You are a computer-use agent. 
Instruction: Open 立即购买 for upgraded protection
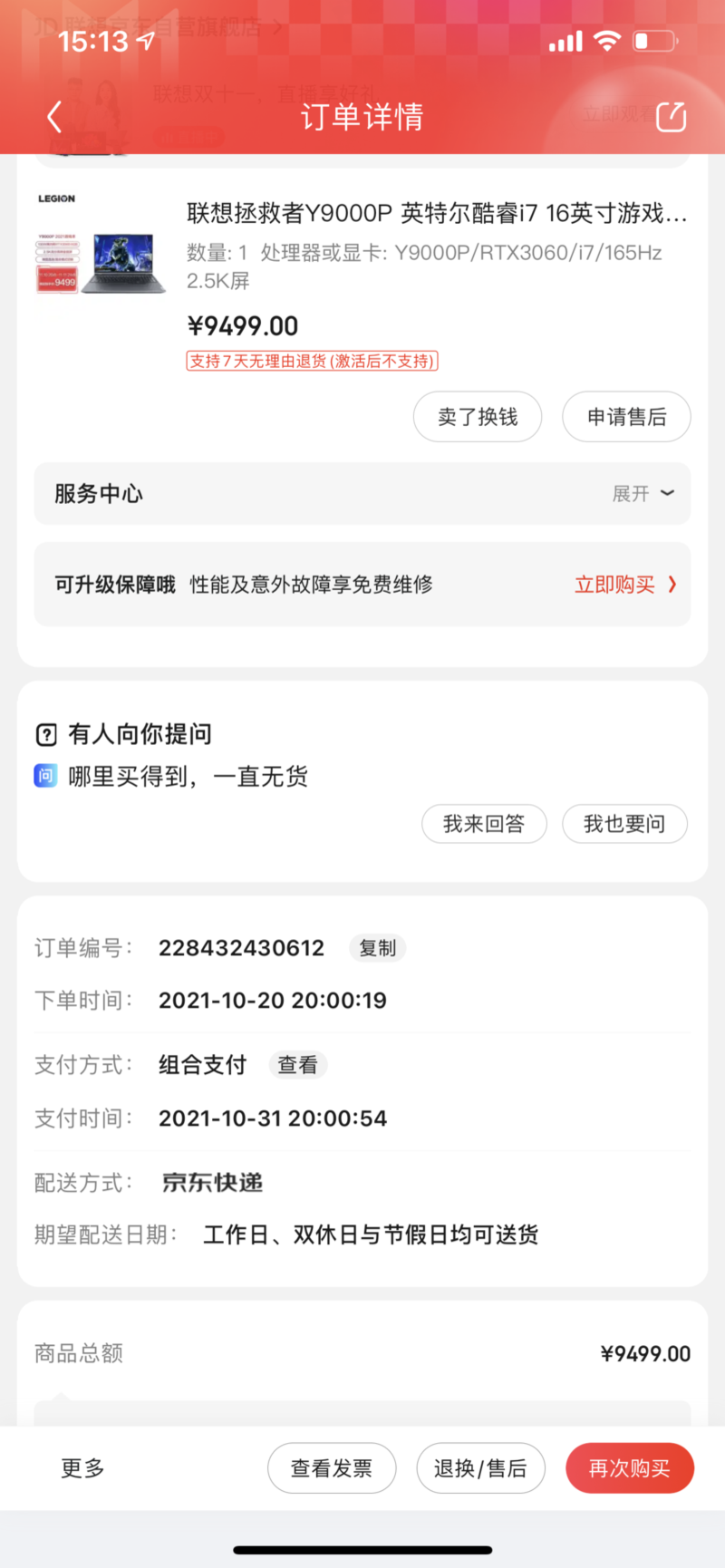(624, 585)
